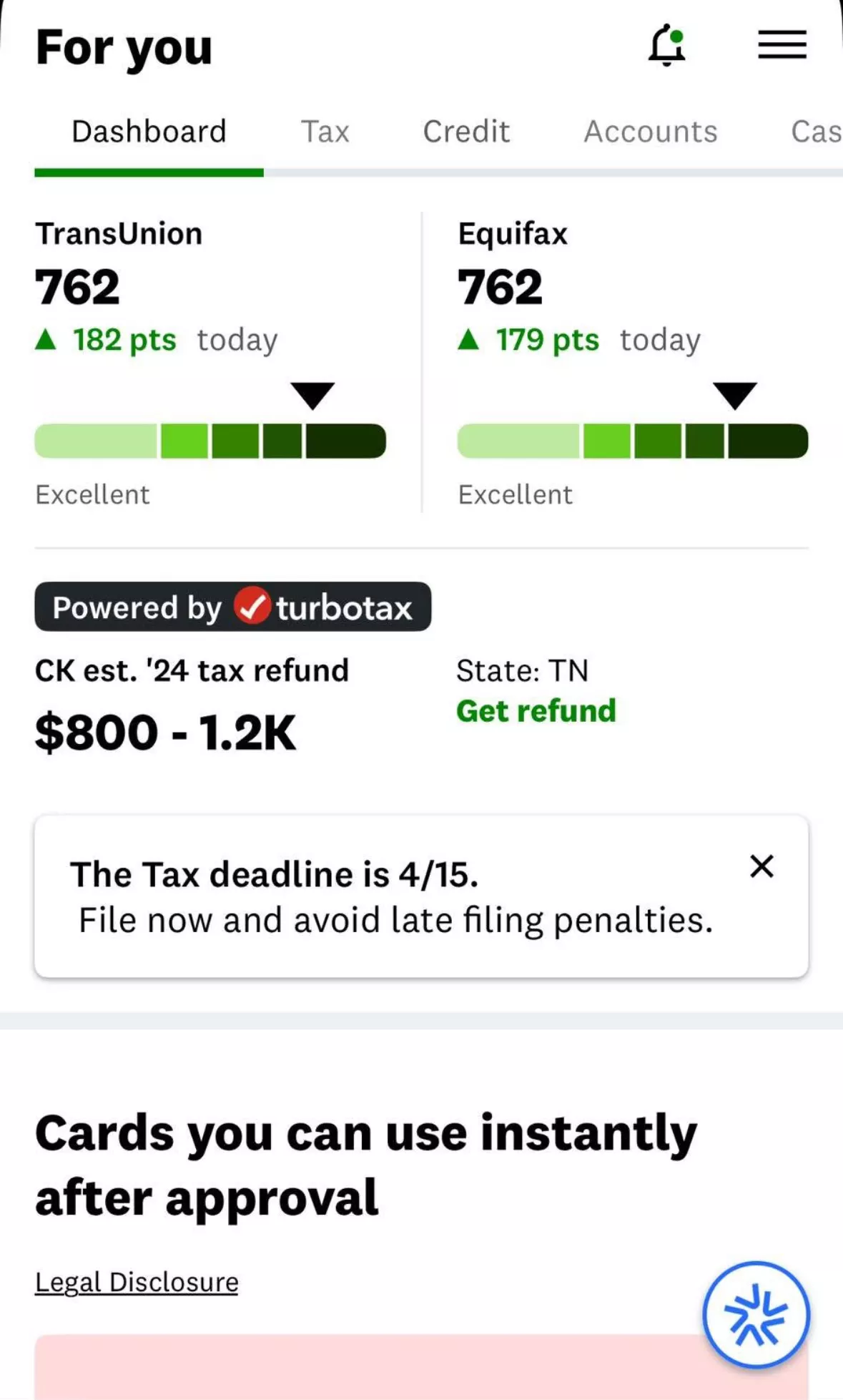Open the hamburger menu
The image size is (843, 1400).
pyautogui.click(x=782, y=45)
